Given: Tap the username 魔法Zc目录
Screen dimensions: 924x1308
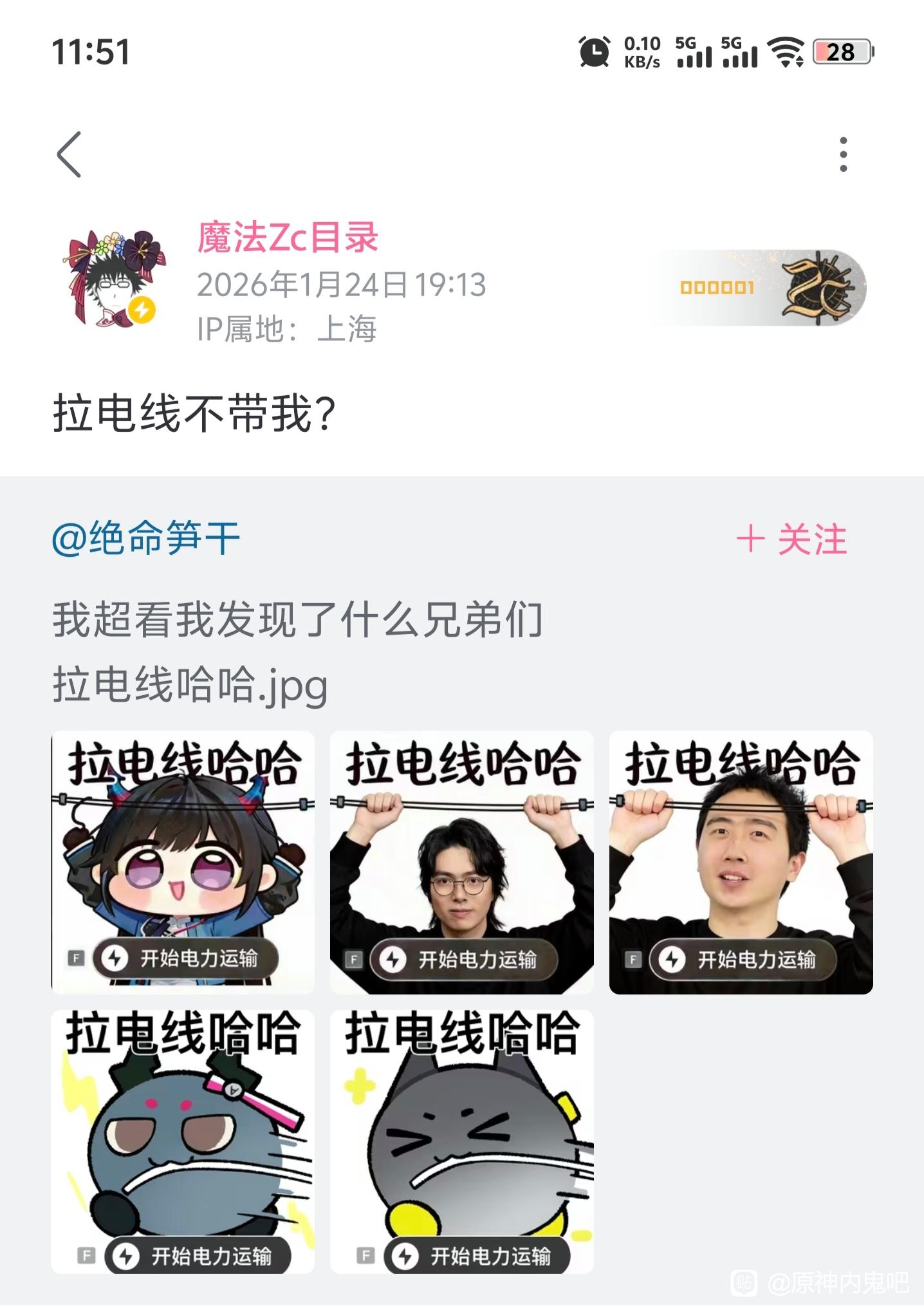Looking at the screenshot, I should pos(288,238).
